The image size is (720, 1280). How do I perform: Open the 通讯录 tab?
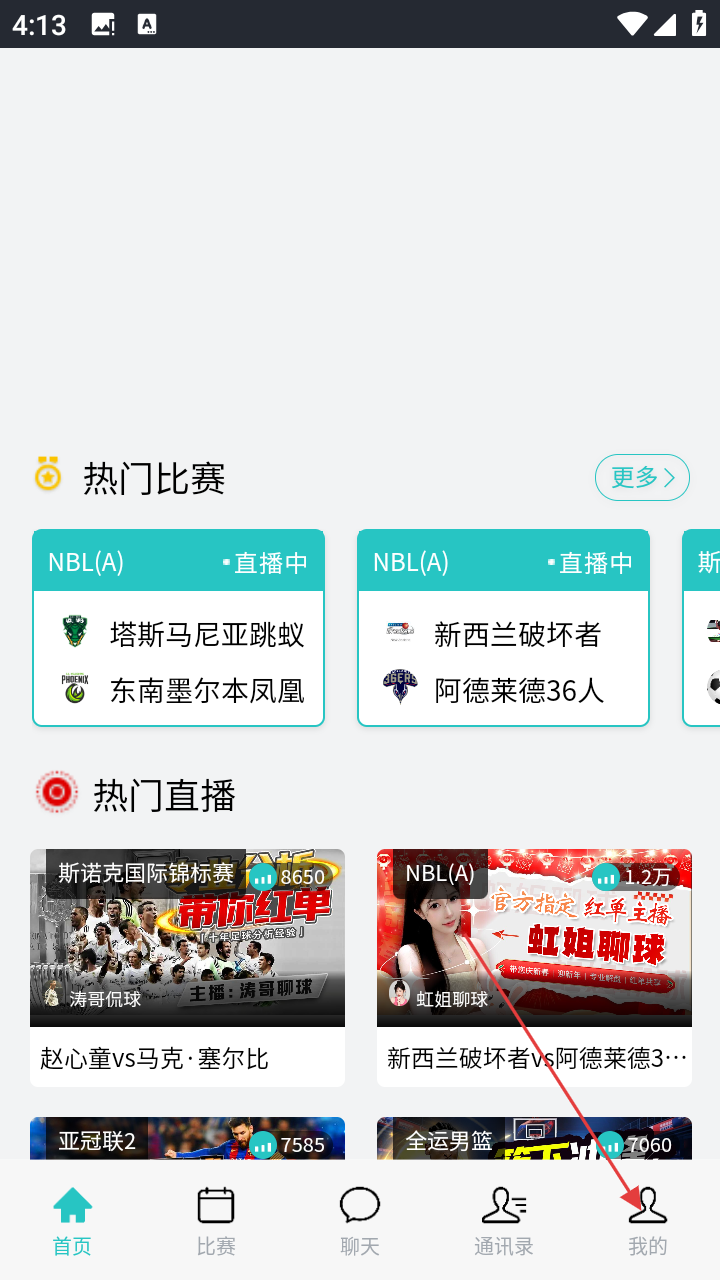504,1220
